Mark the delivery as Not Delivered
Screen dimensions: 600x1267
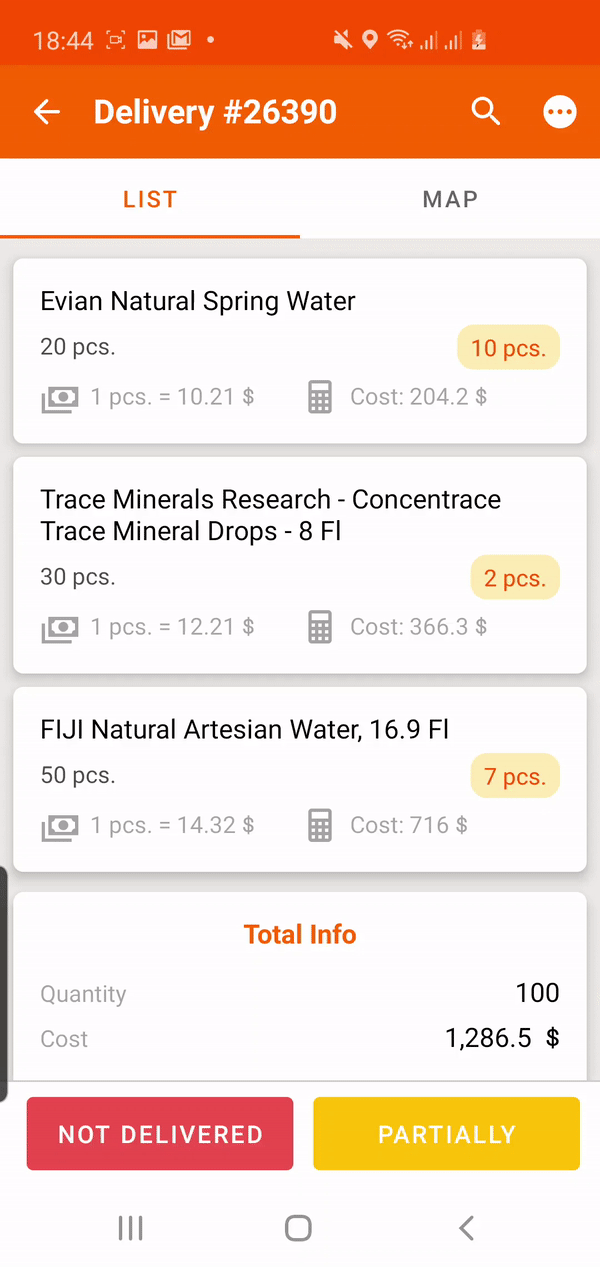coord(160,1134)
